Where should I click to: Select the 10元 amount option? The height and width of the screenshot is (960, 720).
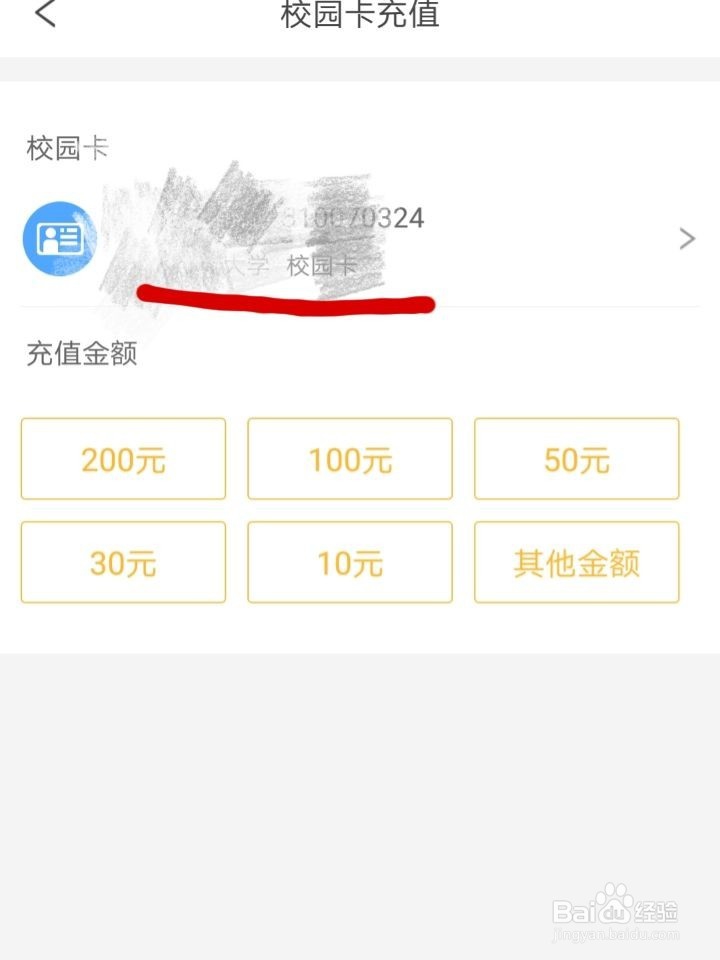[x=349, y=562]
